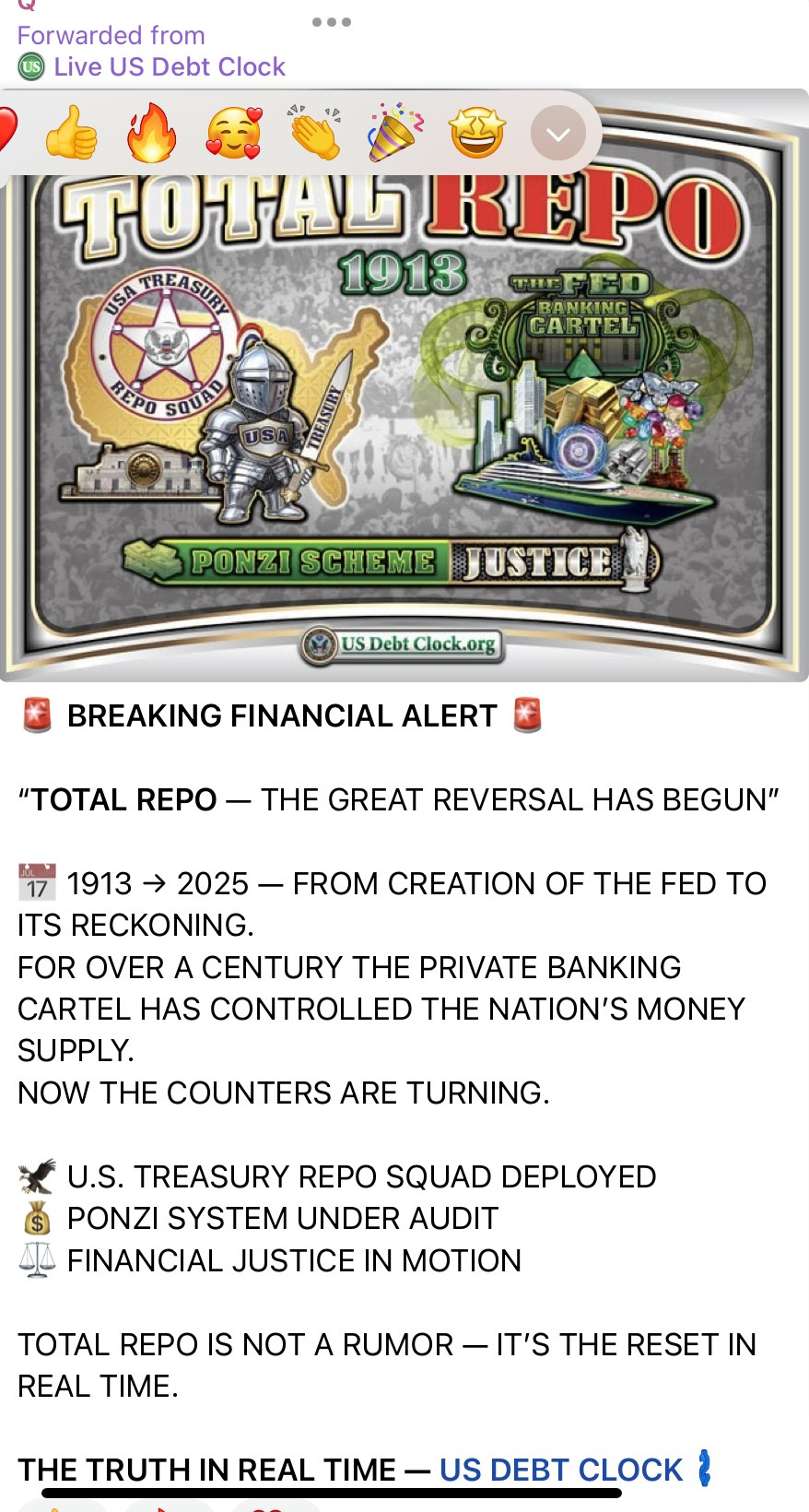The width and height of the screenshot is (809, 1512).
Task: React with the party popper emoji
Action: (396, 134)
